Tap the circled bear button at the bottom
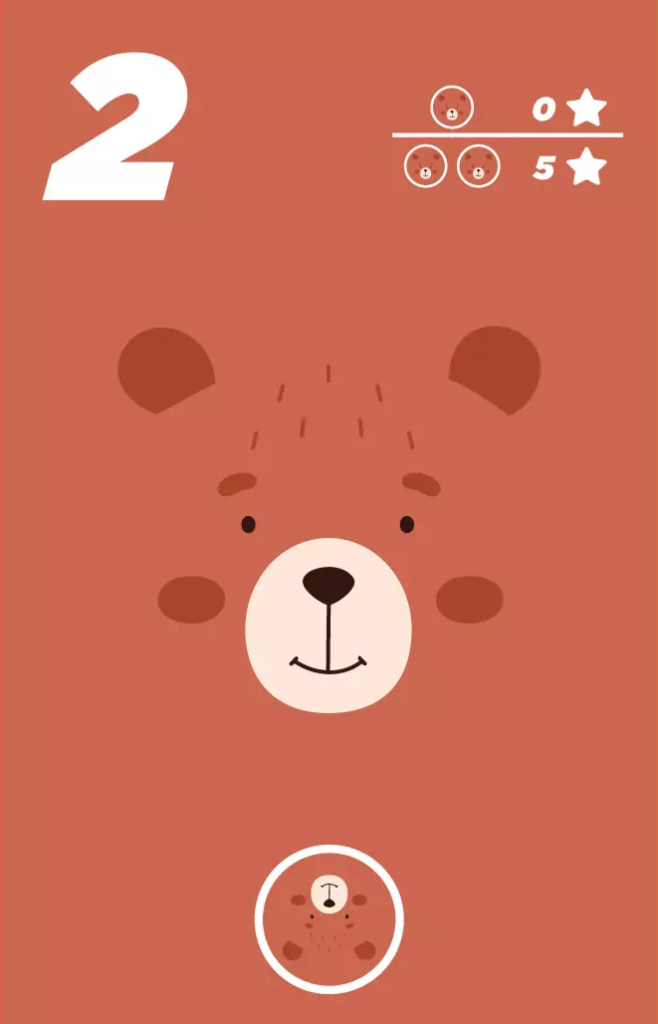The height and width of the screenshot is (1024, 658). point(329,919)
